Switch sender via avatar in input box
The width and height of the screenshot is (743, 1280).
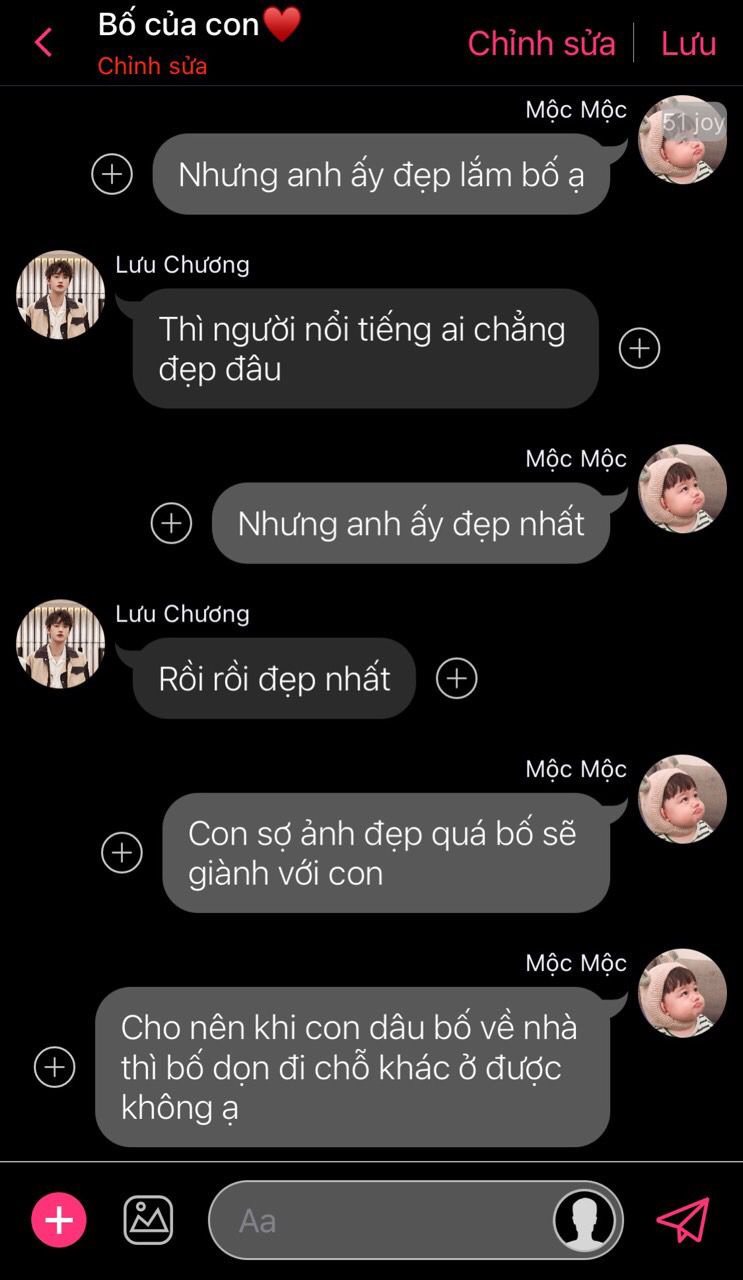click(585, 1220)
